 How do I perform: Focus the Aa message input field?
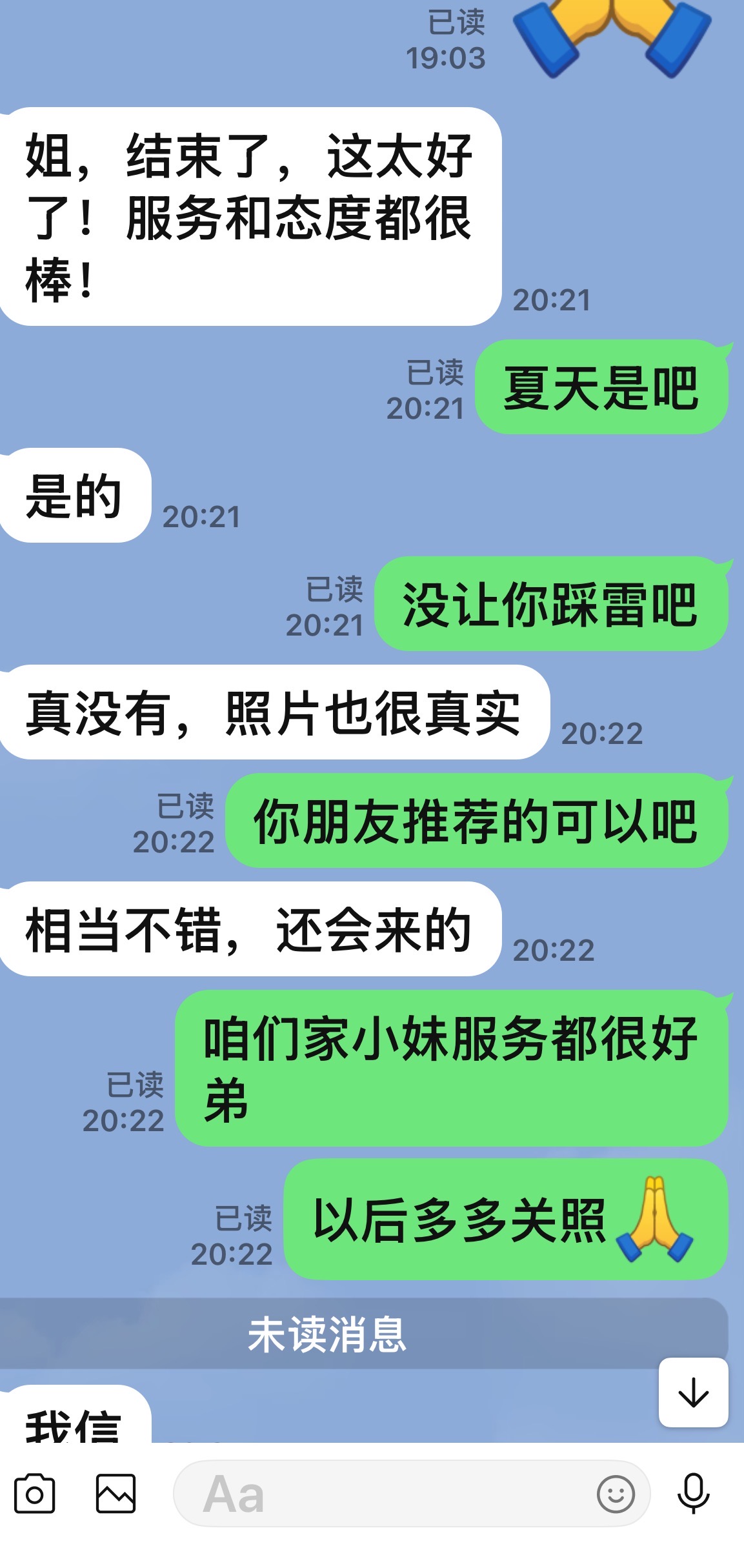click(x=412, y=1494)
